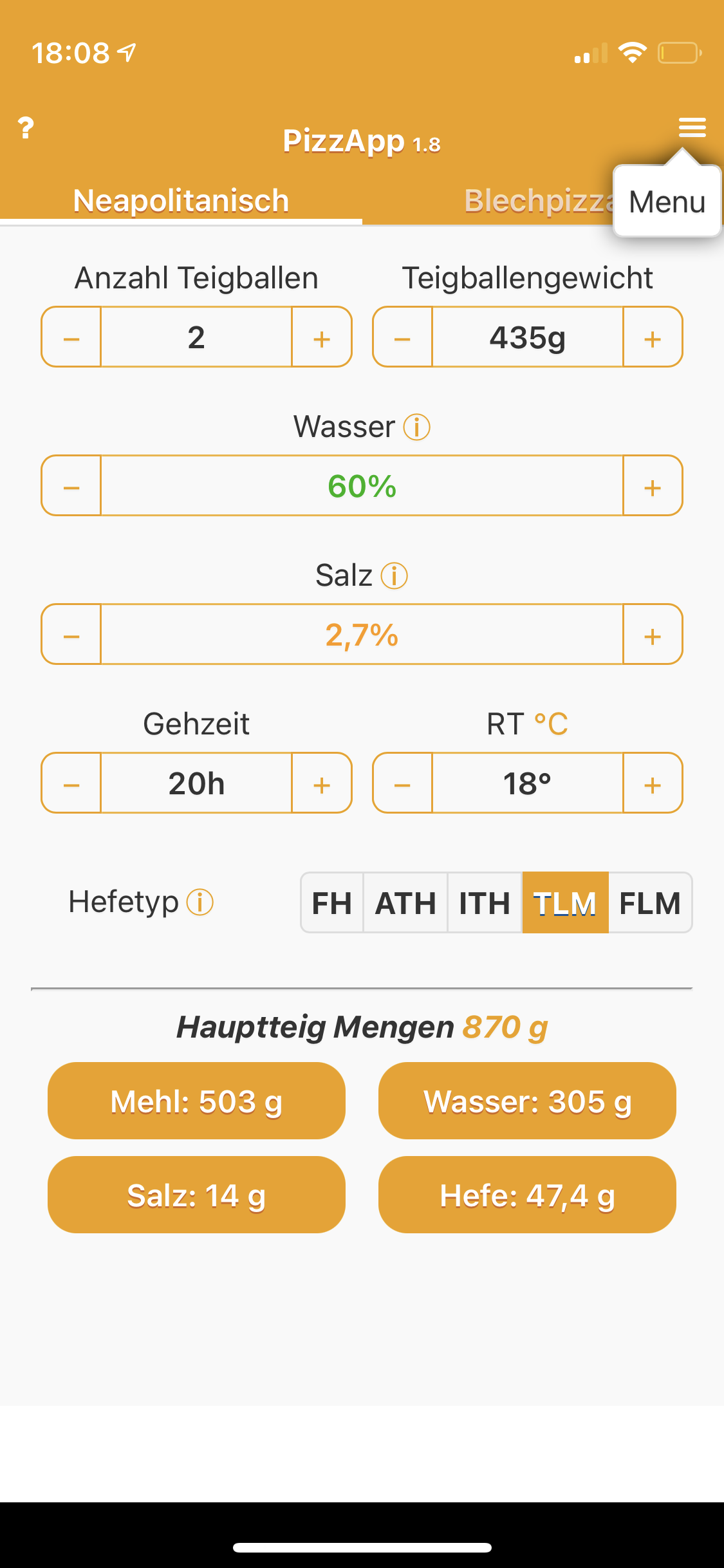Raise the Salz percentage
The height and width of the screenshot is (1568, 724).
point(653,635)
